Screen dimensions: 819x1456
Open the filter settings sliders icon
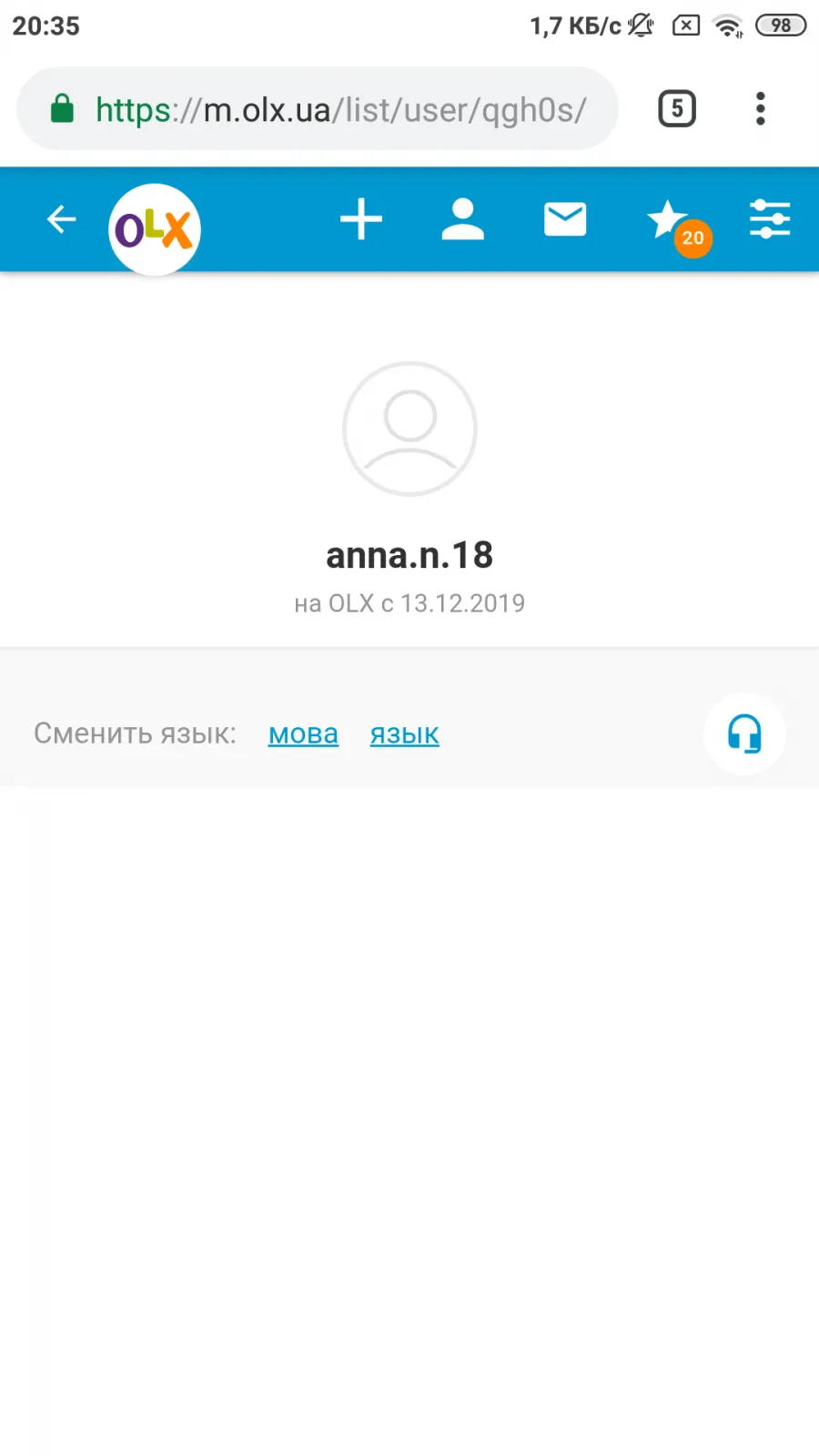click(770, 219)
